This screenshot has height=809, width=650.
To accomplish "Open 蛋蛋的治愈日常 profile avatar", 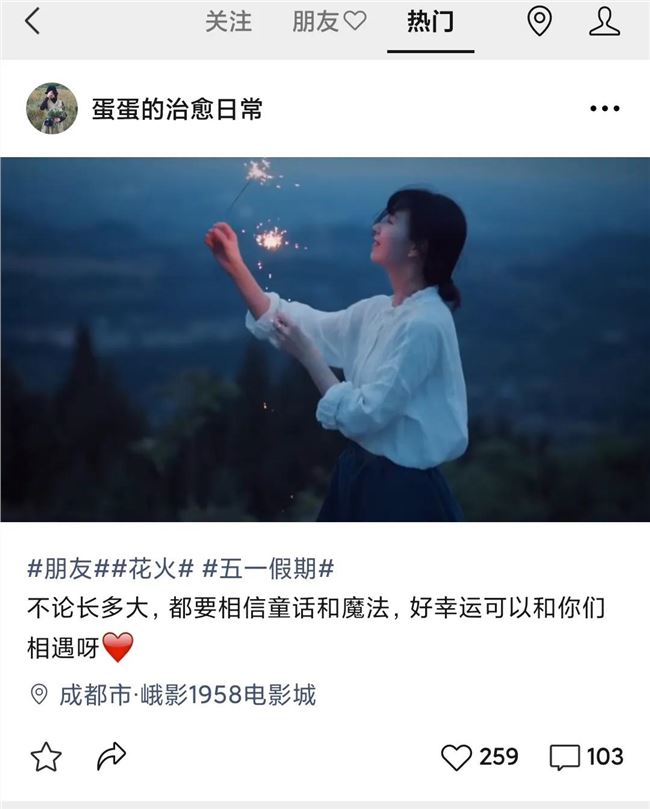I will tap(51, 108).
